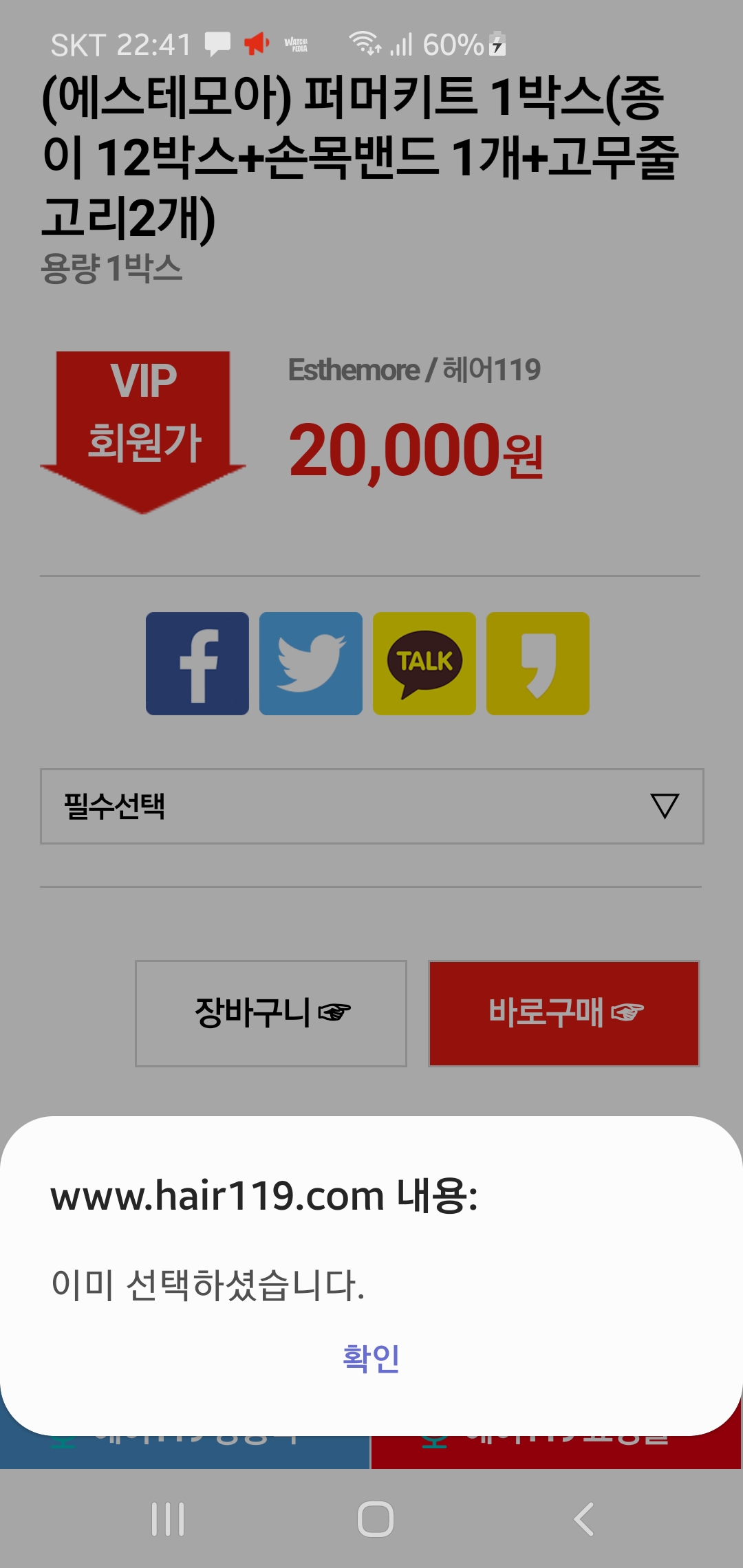Confirm the alert with 확인
Viewport: 743px width, 1568px height.
tap(371, 1358)
